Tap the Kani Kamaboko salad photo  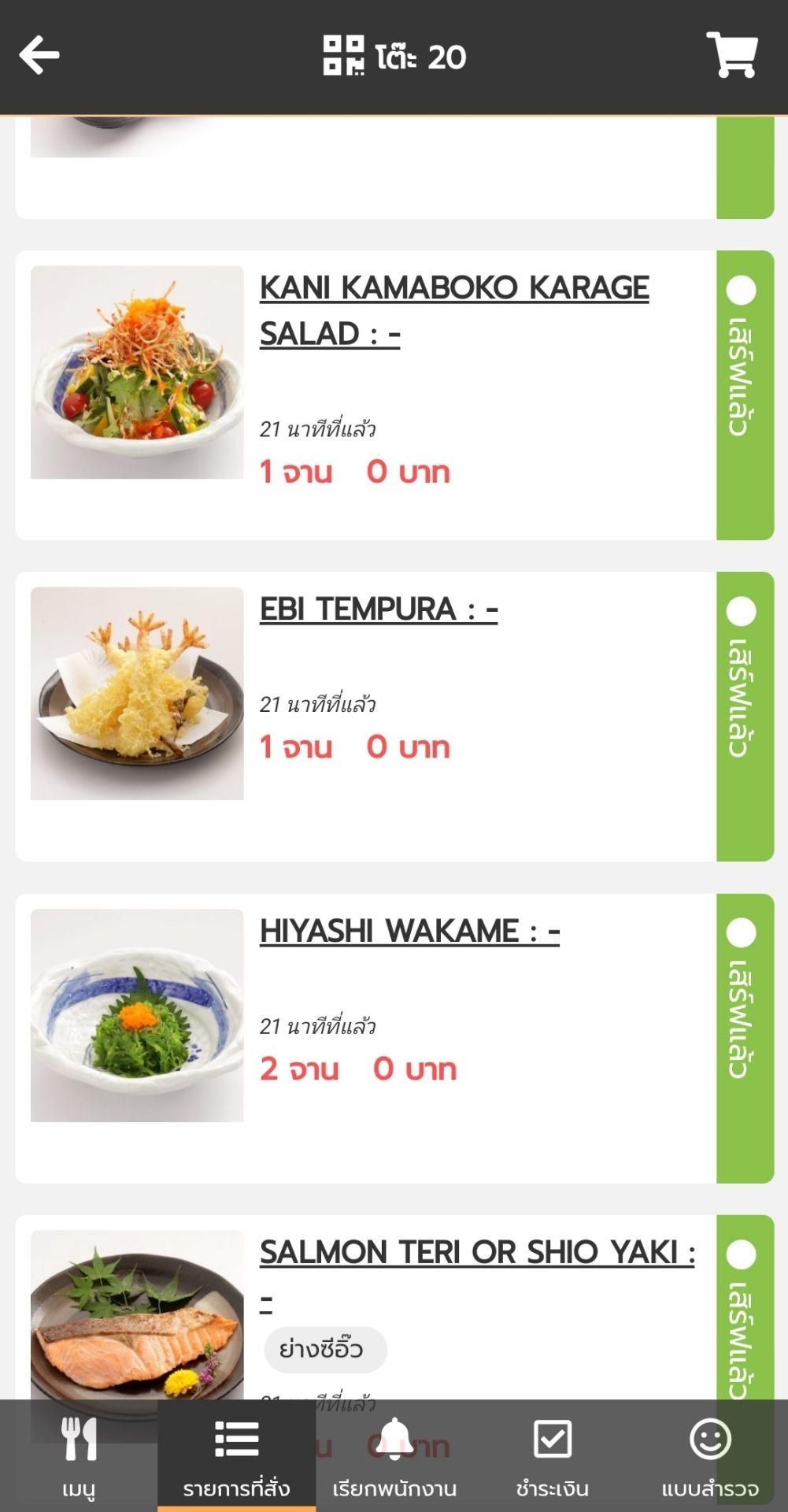[137, 372]
